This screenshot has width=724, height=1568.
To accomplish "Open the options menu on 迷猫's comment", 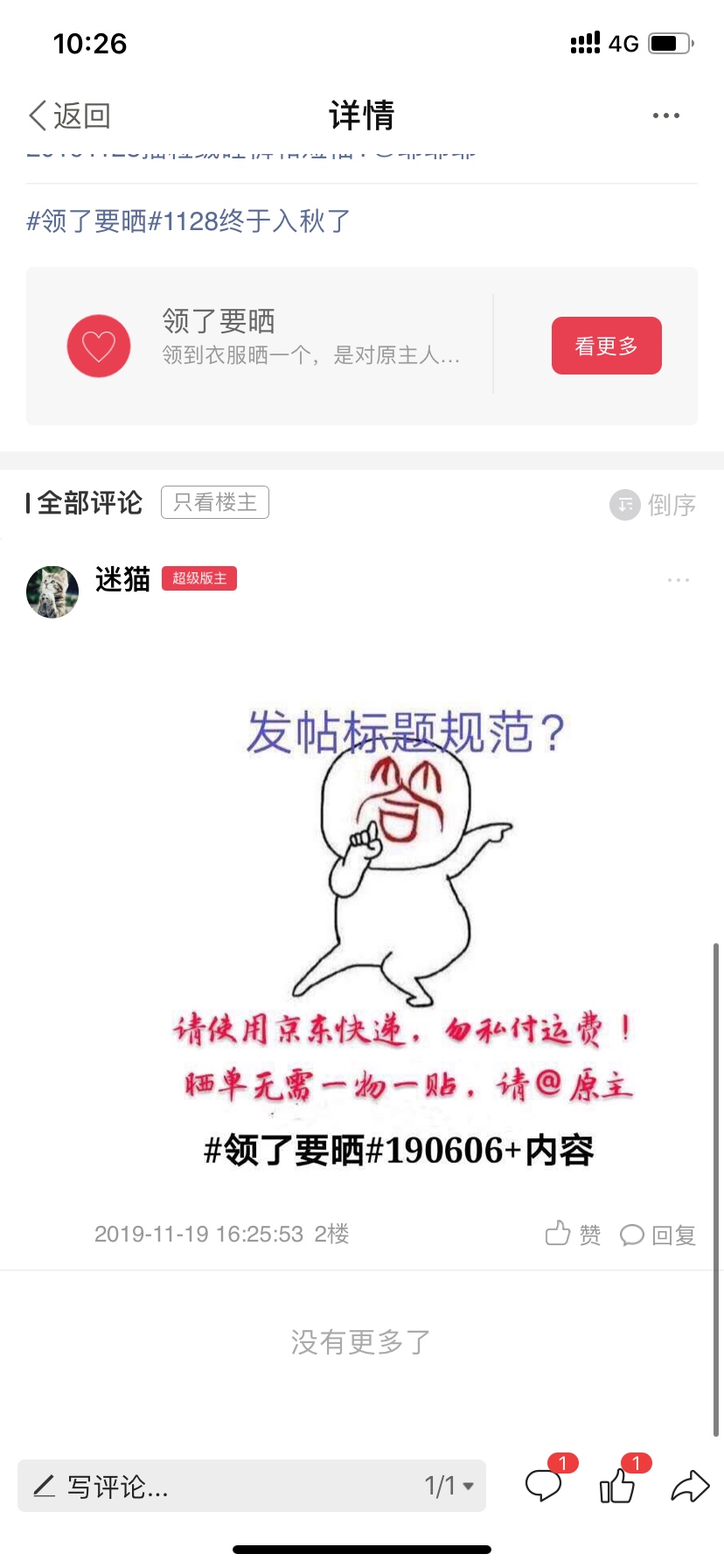I will pos(679,580).
